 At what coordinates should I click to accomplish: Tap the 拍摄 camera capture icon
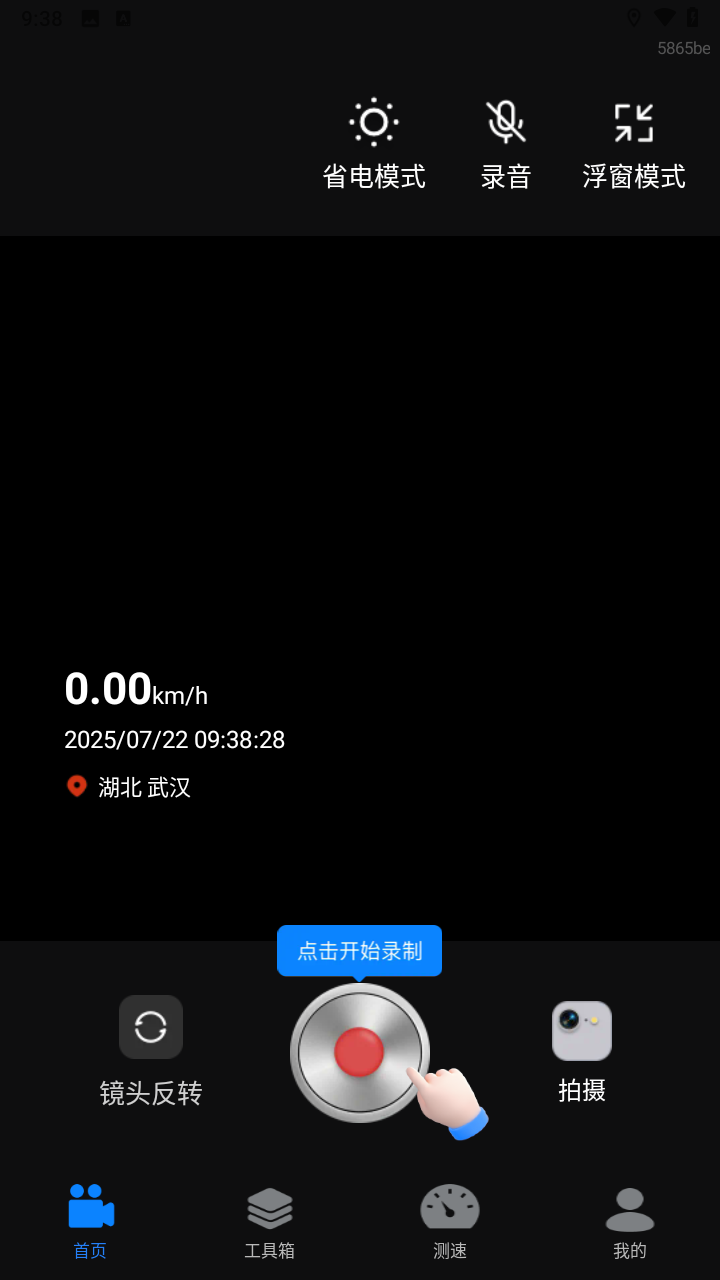[x=581, y=1030]
